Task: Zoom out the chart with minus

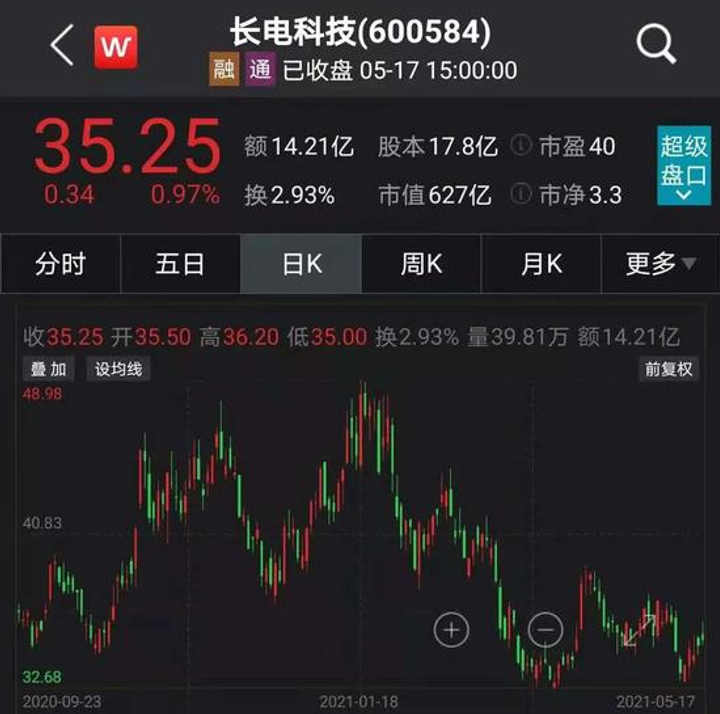Action: point(545,630)
